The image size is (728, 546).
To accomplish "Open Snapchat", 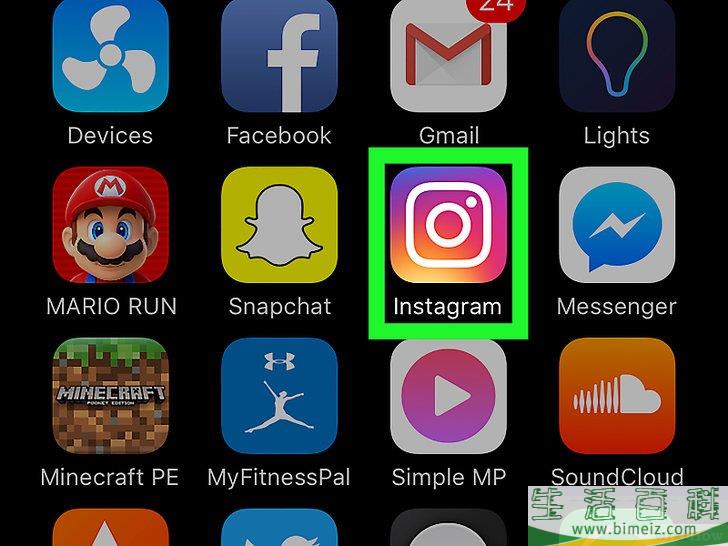I will (279, 226).
